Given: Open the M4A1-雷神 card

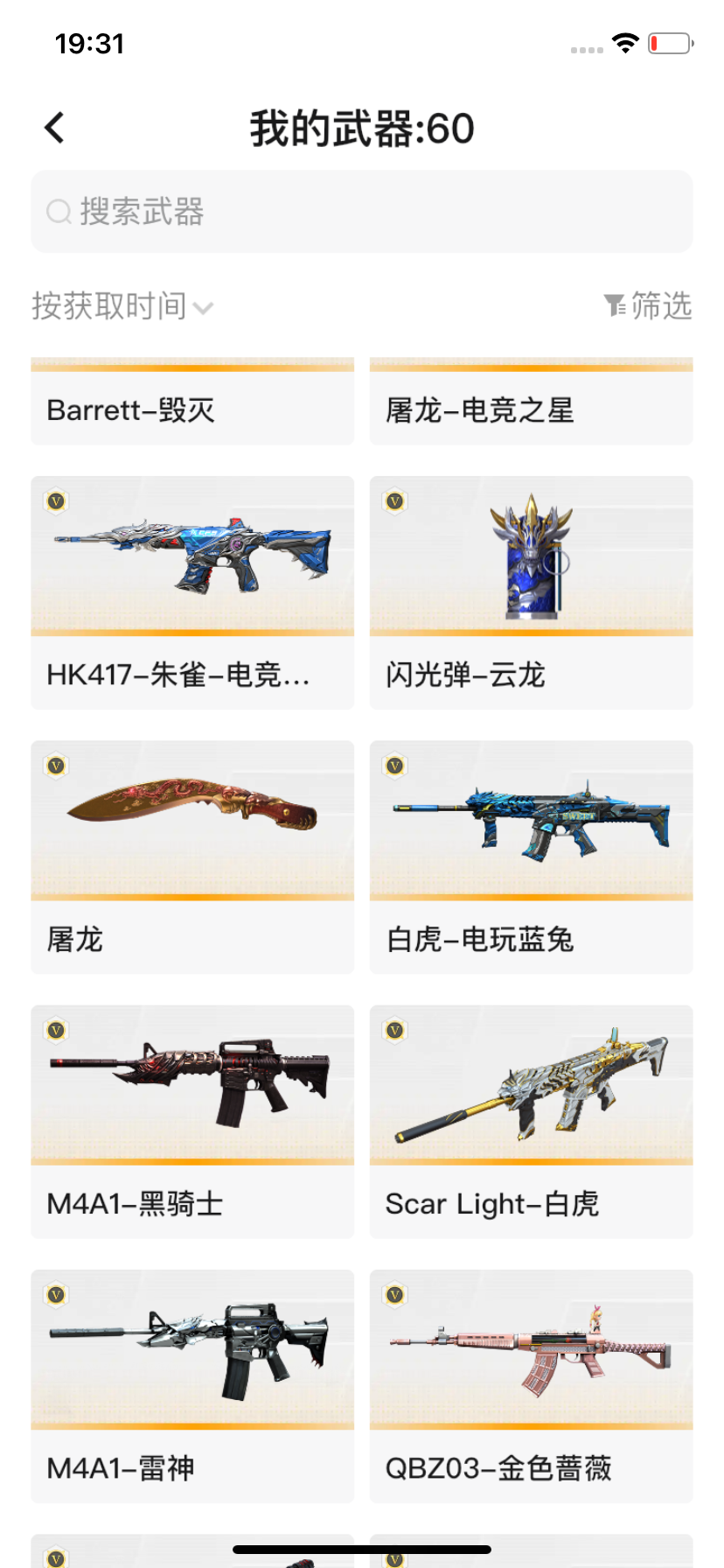Looking at the screenshot, I should (x=192, y=1384).
